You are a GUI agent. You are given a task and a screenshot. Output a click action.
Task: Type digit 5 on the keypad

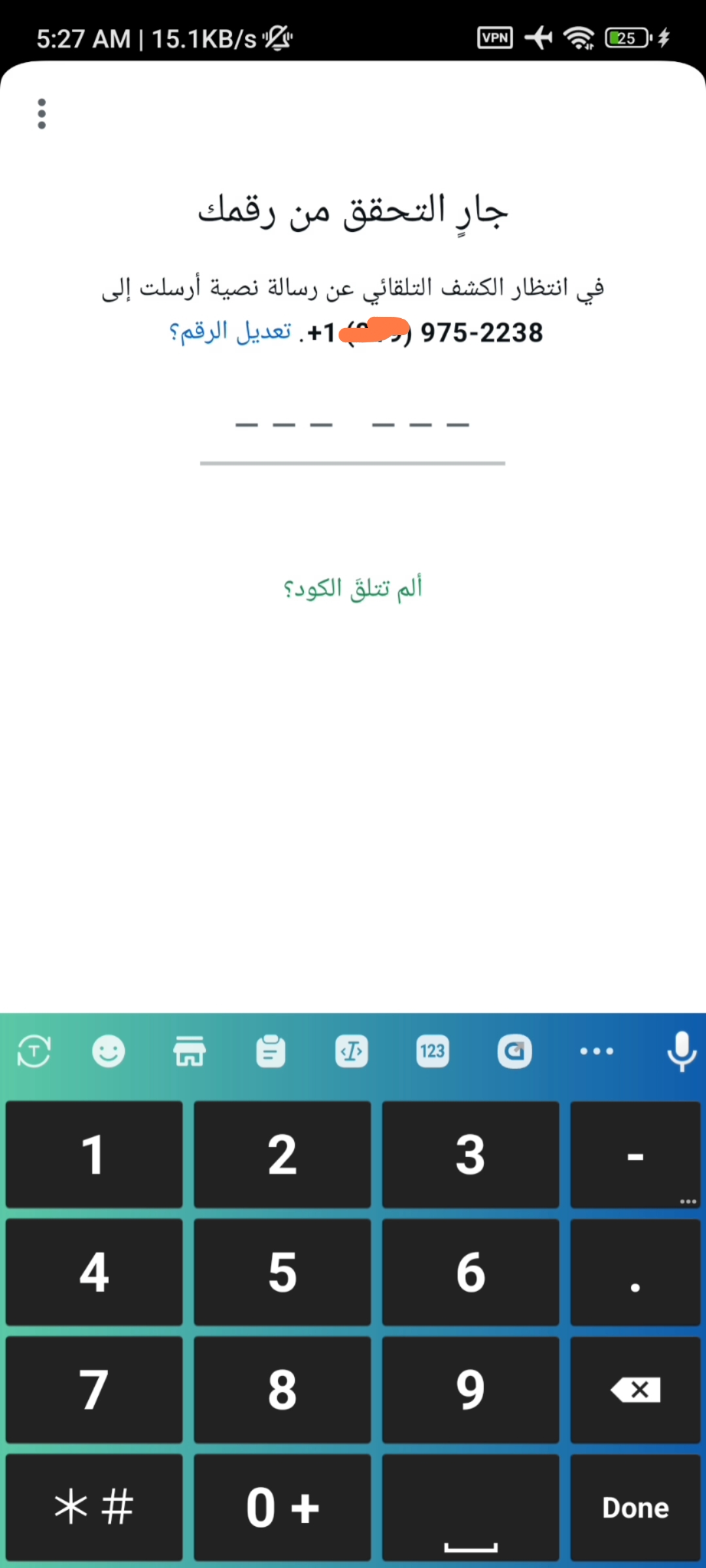pyautogui.click(x=282, y=1272)
